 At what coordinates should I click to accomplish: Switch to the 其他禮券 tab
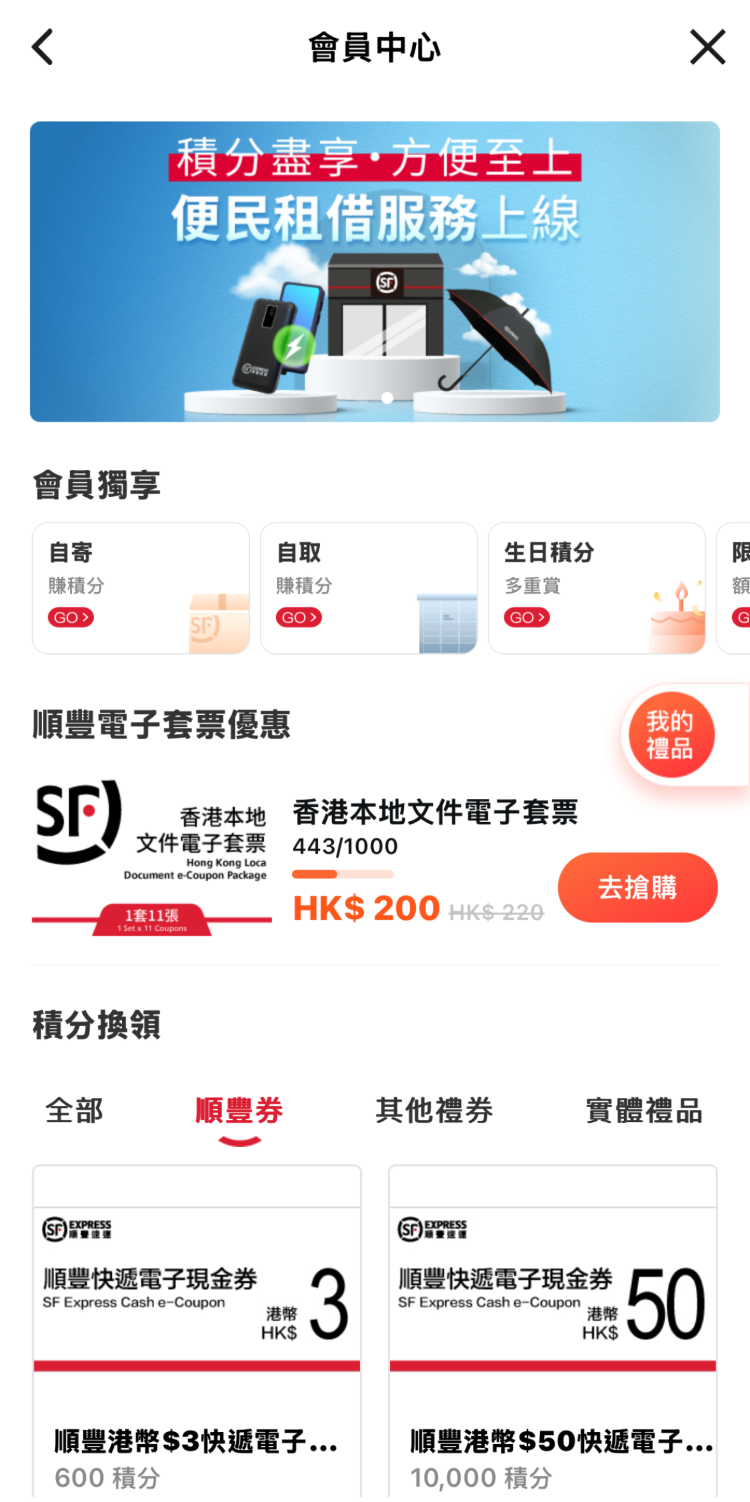coord(434,1111)
